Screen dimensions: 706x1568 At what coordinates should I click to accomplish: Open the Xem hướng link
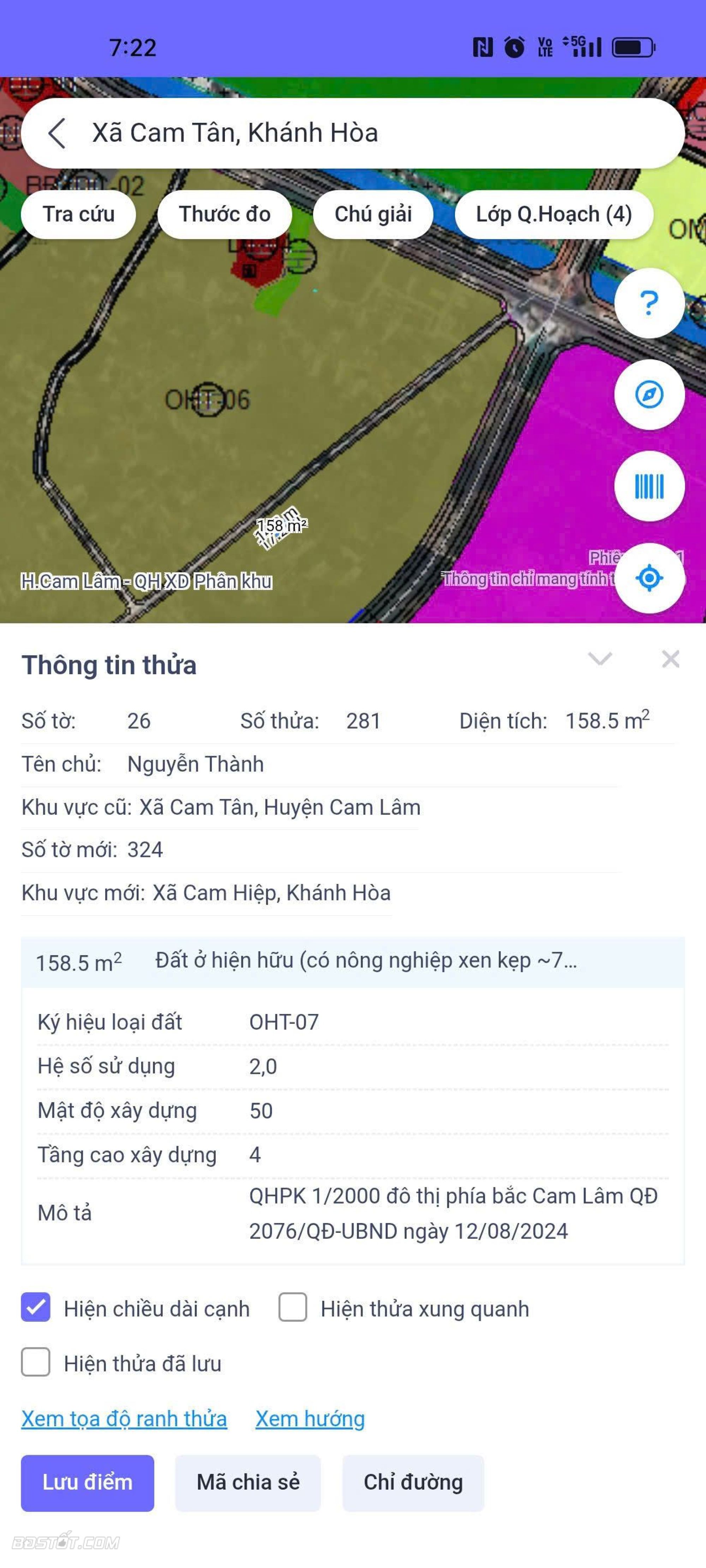[x=310, y=1418]
